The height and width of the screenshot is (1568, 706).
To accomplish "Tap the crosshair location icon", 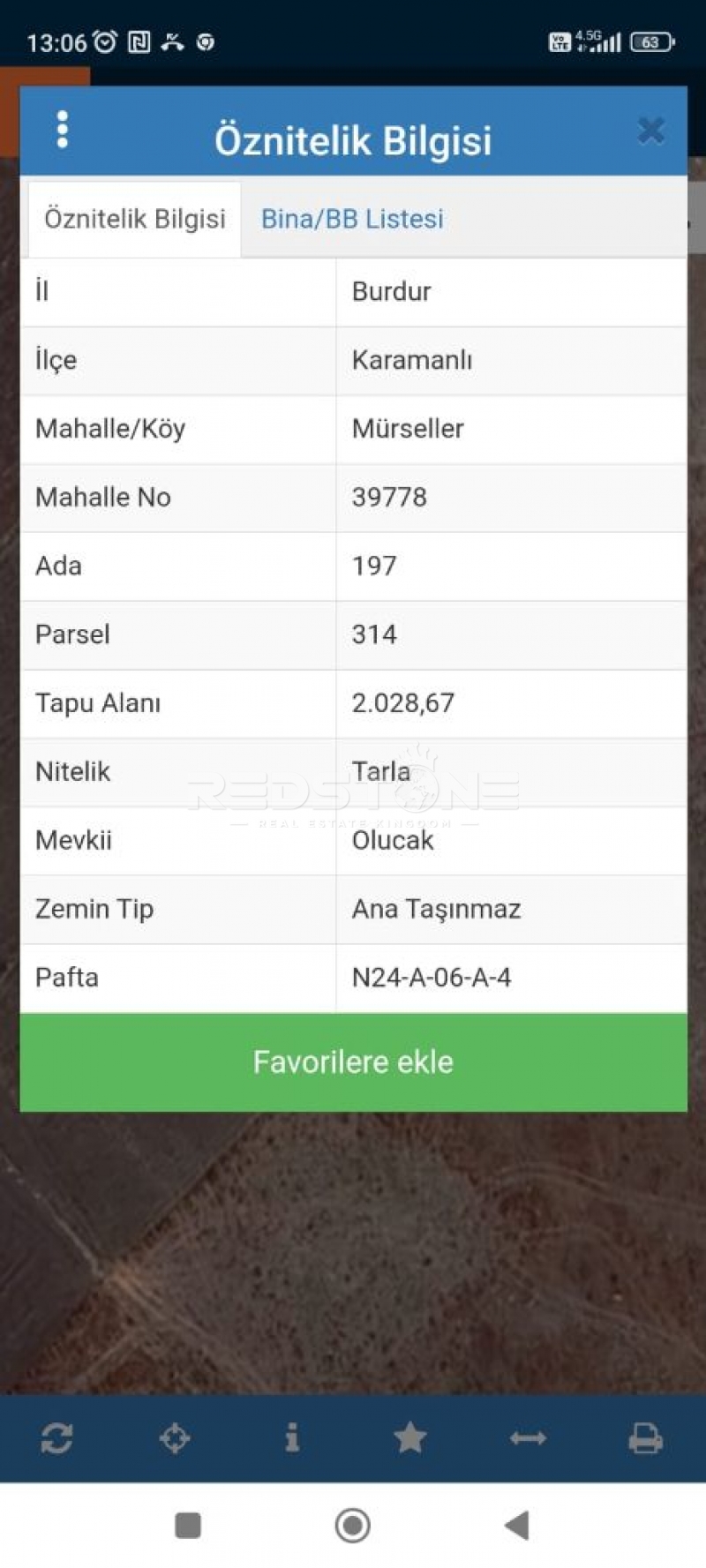I will 175,1438.
